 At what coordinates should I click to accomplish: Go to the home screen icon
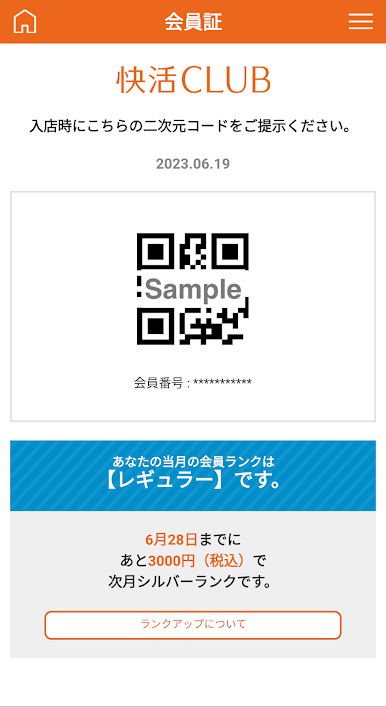pos(24,22)
